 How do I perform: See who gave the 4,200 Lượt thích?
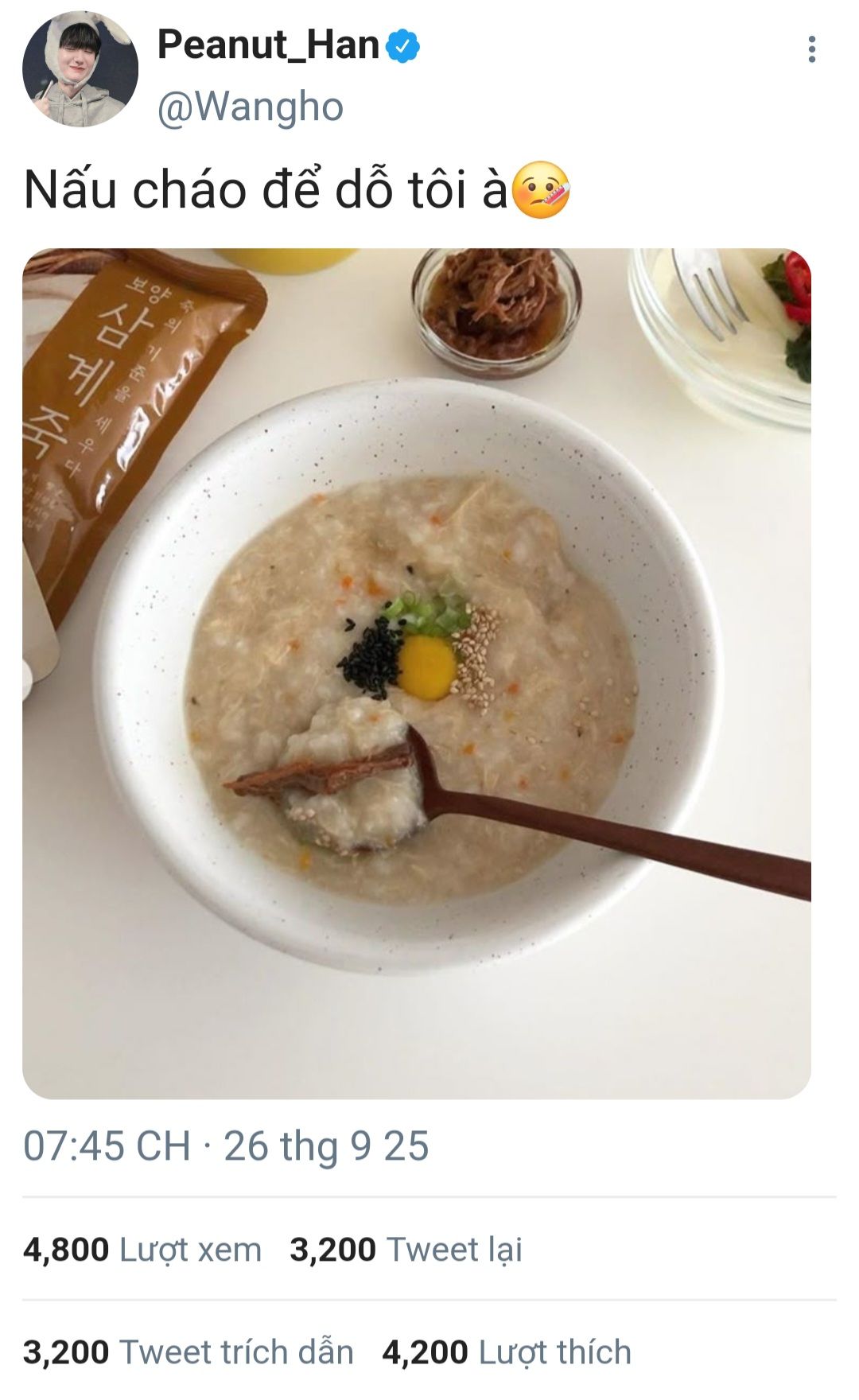point(507,1352)
